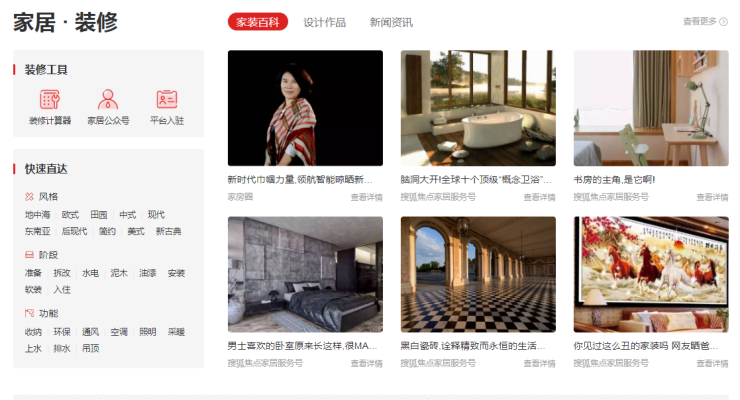
Task: Switch to the 新闻资讯 tab
Action: point(390,21)
